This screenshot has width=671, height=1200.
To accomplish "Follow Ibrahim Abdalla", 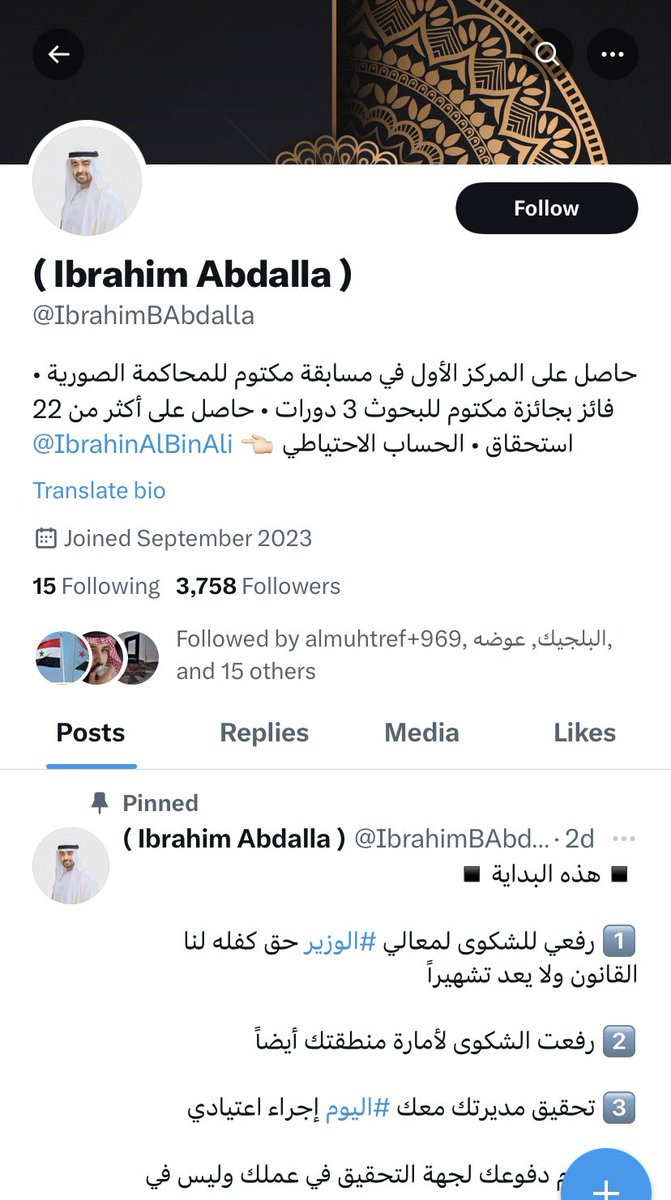I will [x=546, y=208].
